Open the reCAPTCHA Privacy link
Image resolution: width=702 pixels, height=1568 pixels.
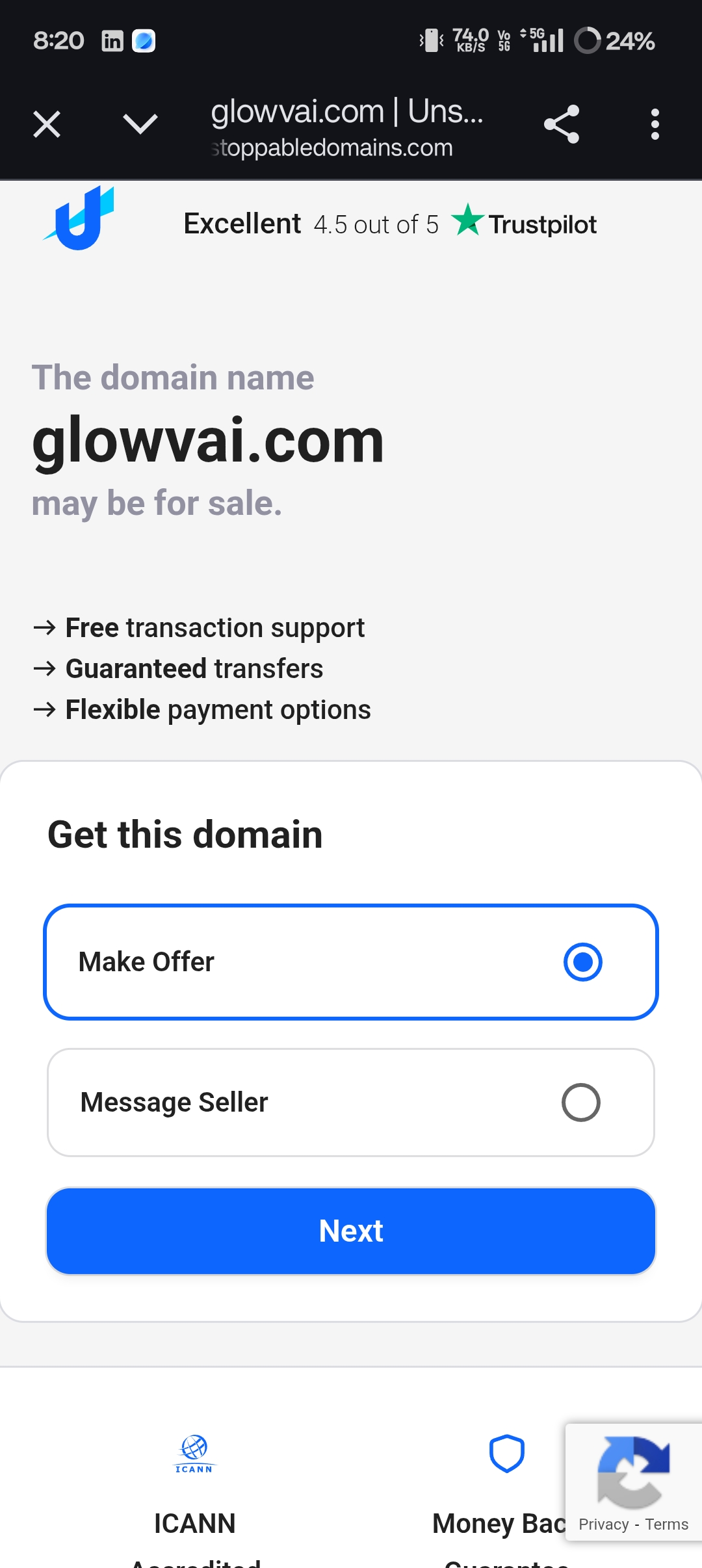click(603, 1524)
